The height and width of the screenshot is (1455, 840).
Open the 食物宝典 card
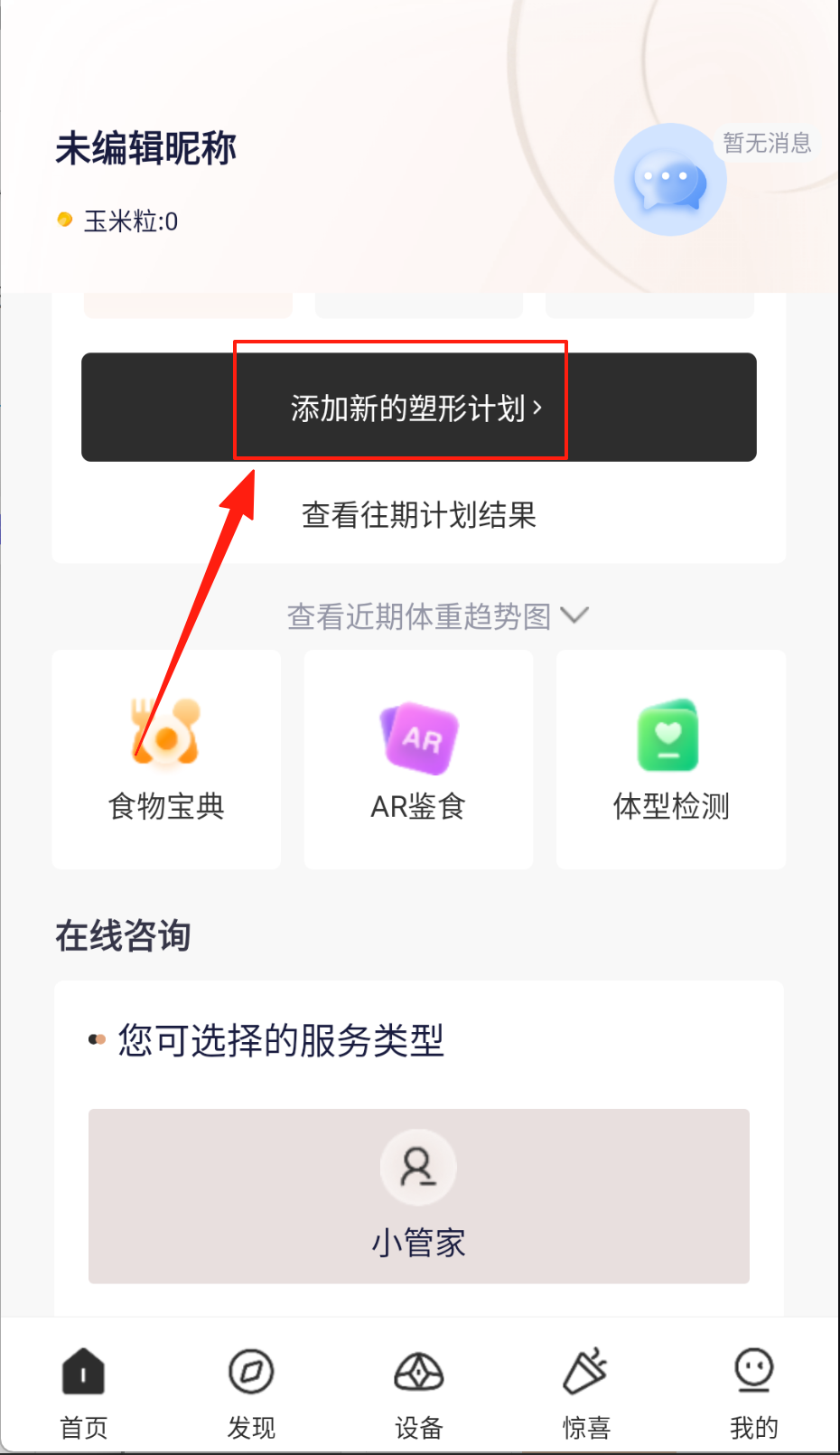[166, 759]
